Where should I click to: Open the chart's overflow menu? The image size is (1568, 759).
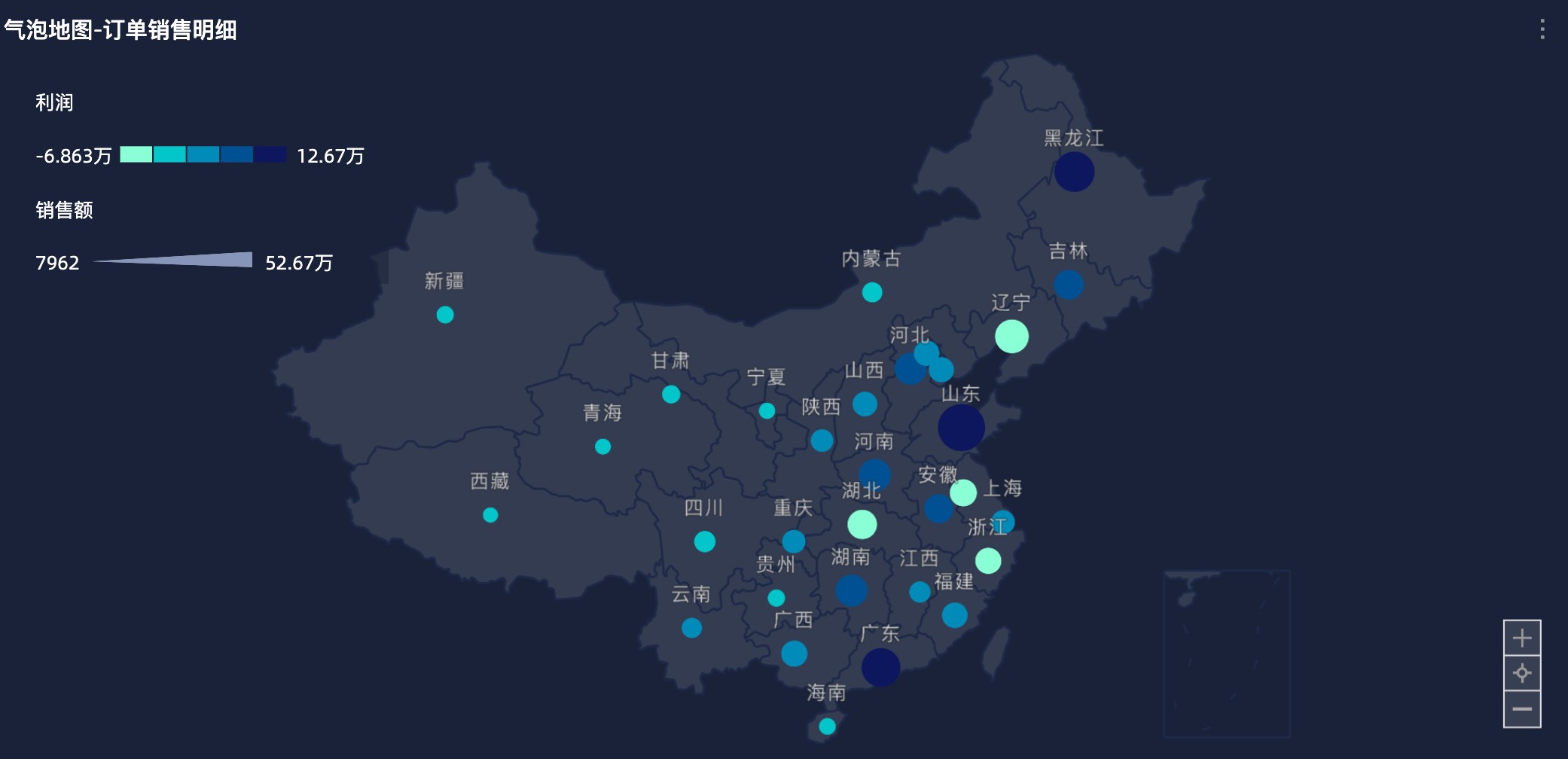click(1542, 29)
